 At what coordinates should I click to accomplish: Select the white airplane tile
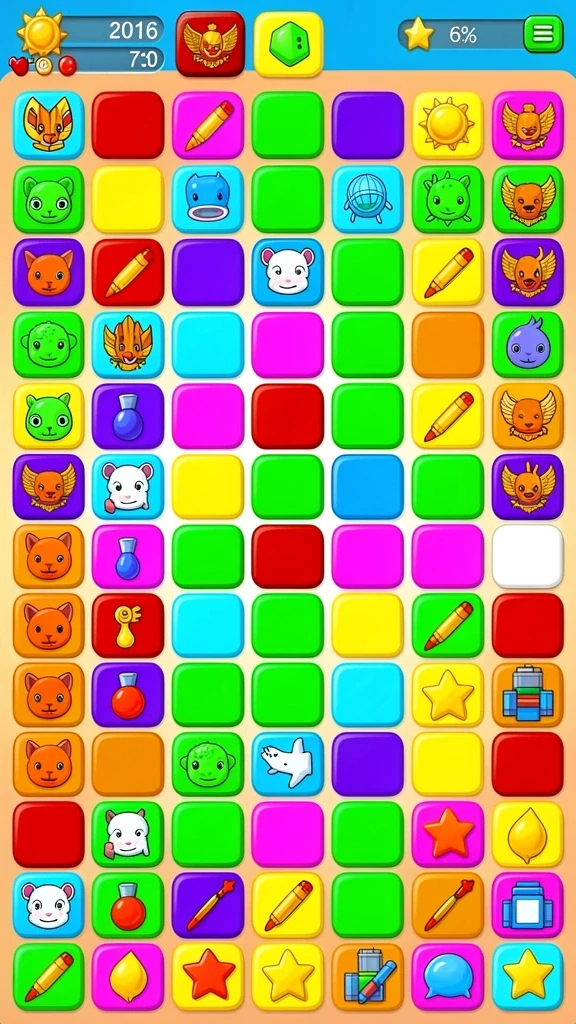tap(287, 763)
